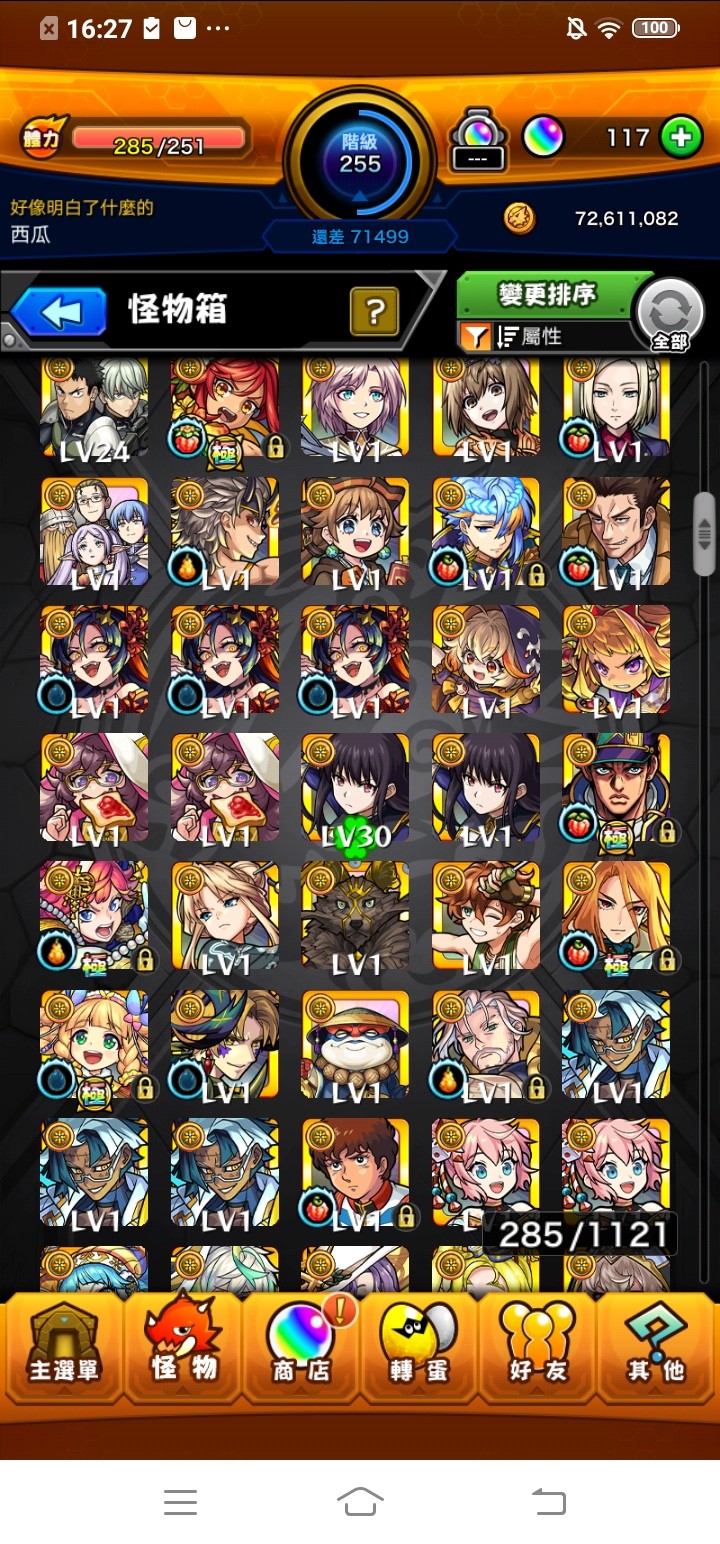Image resolution: width=720 pixels, height=1544 pixels.
Task: Choose the group of four characters card
Action: click(x=94, y=532)
